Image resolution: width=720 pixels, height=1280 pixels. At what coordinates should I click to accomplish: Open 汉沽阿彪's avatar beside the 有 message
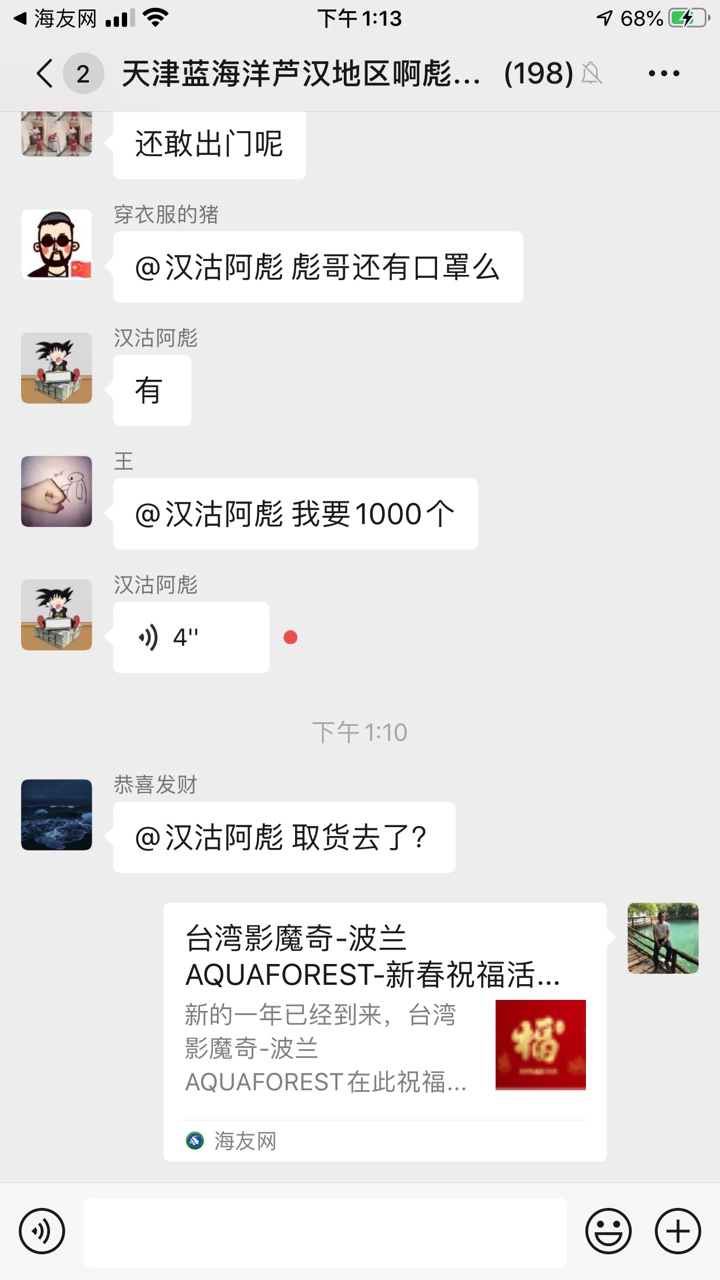pos(57,368)
